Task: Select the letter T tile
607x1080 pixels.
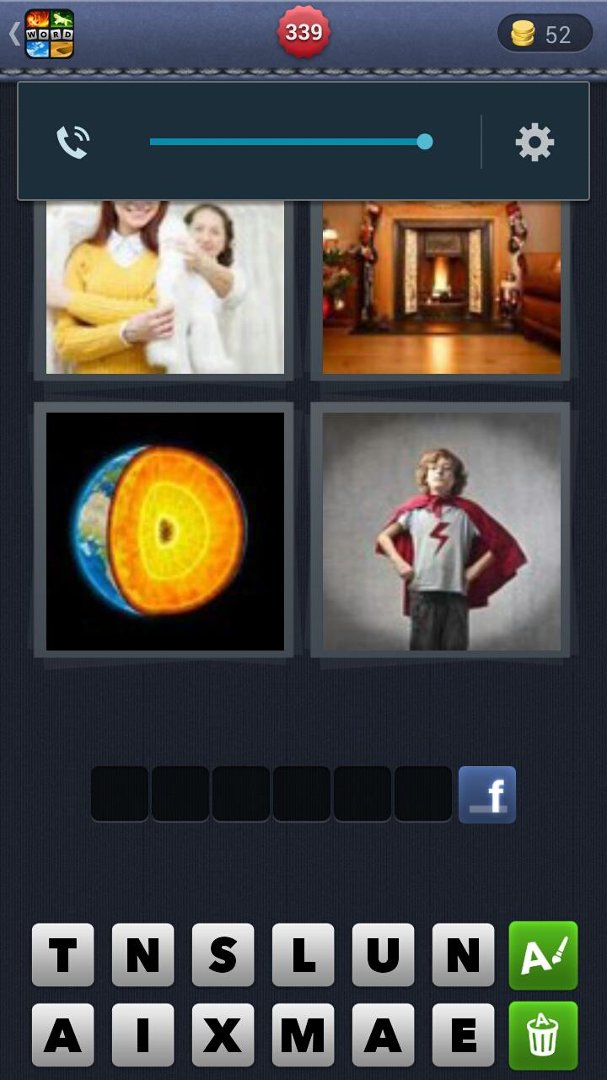Action: [63, 955]
